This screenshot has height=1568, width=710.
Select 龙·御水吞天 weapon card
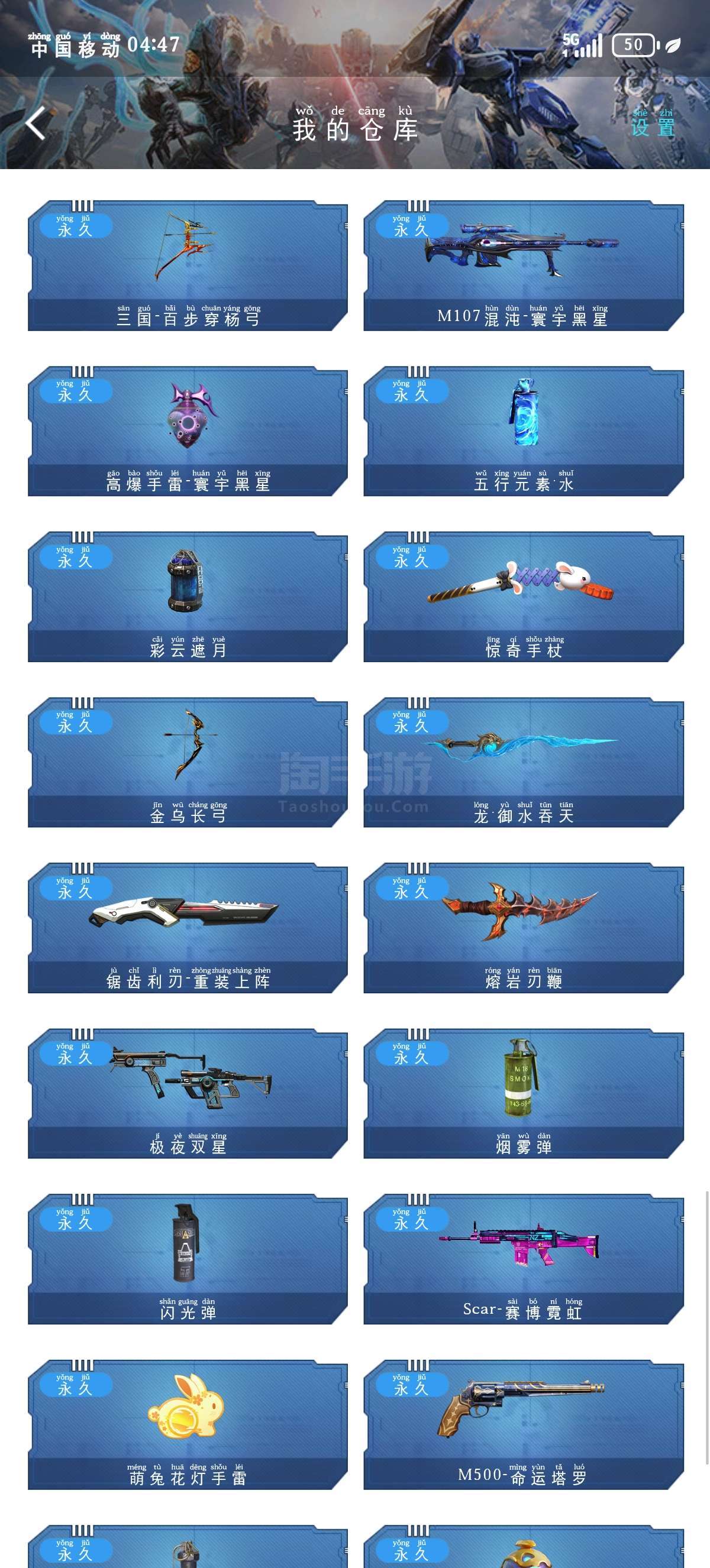click(x=524, y=762)
